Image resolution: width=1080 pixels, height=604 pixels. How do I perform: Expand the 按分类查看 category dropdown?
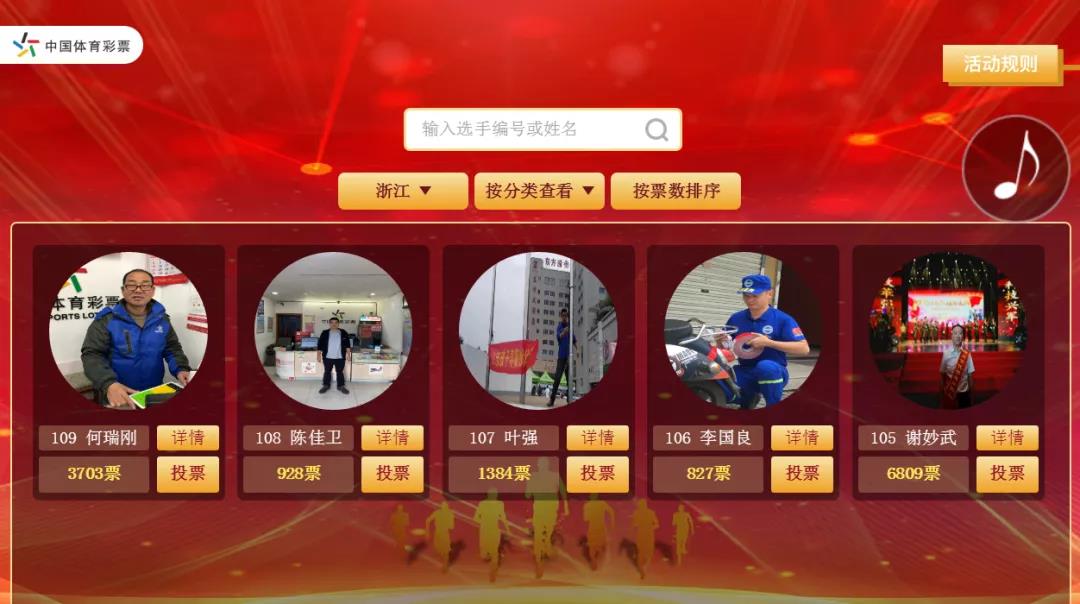click(x=539, y=191)
